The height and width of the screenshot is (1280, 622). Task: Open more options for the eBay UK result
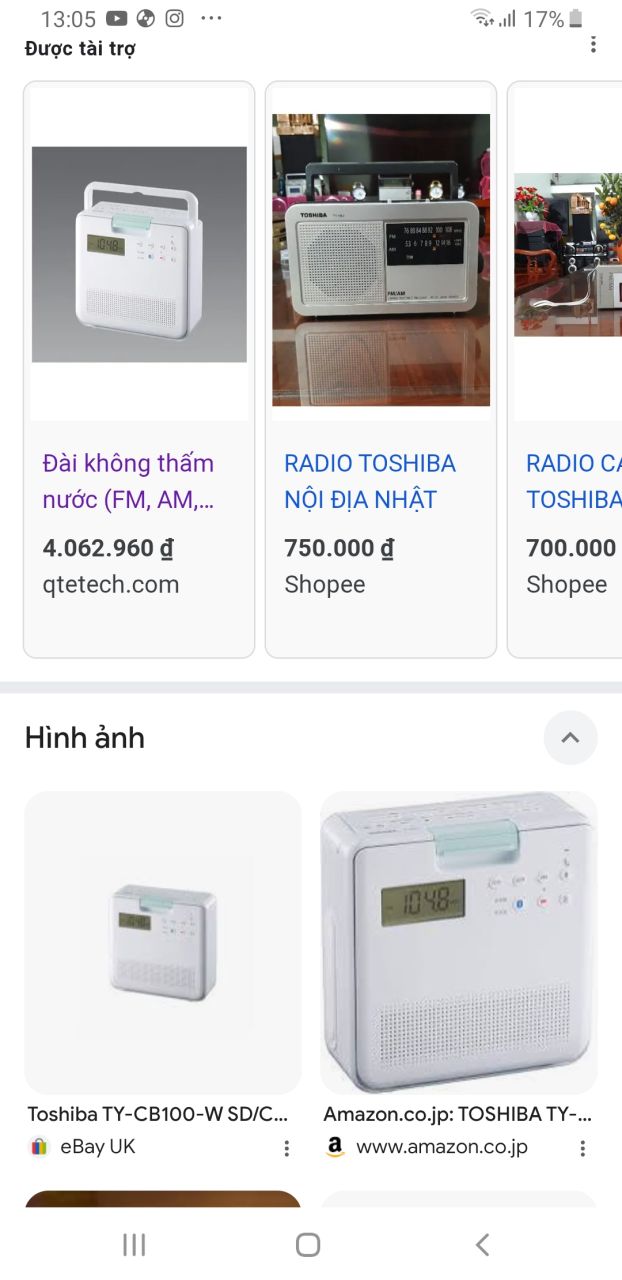point(286,1148)
